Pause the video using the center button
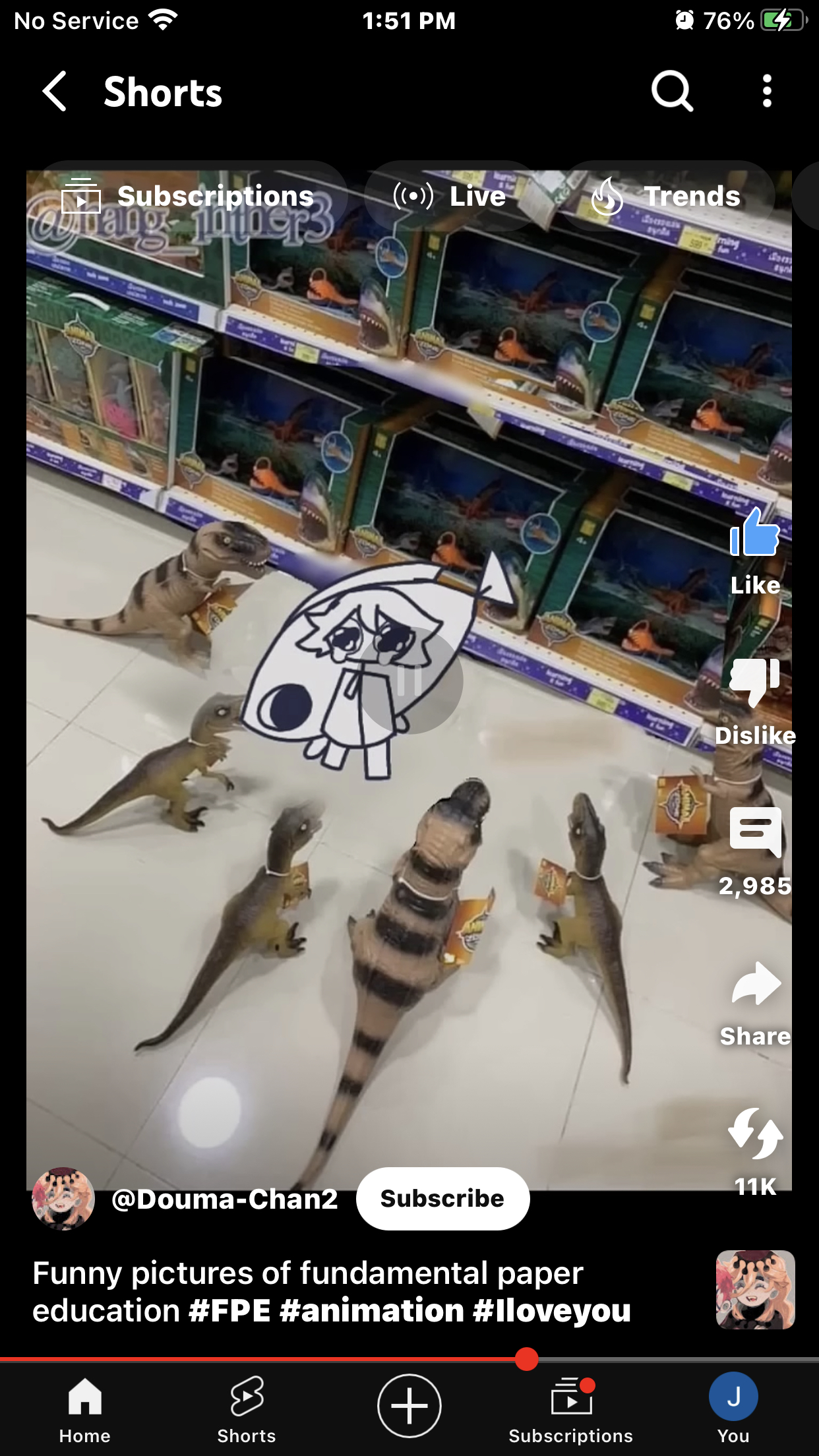The image size is (819, 1456). (x=409, y=681)
